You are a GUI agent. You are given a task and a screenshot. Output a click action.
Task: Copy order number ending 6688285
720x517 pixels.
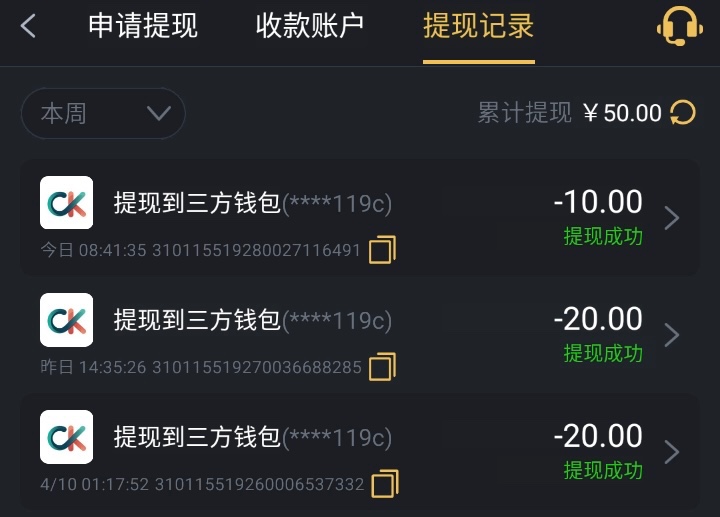tap(382, 367)
